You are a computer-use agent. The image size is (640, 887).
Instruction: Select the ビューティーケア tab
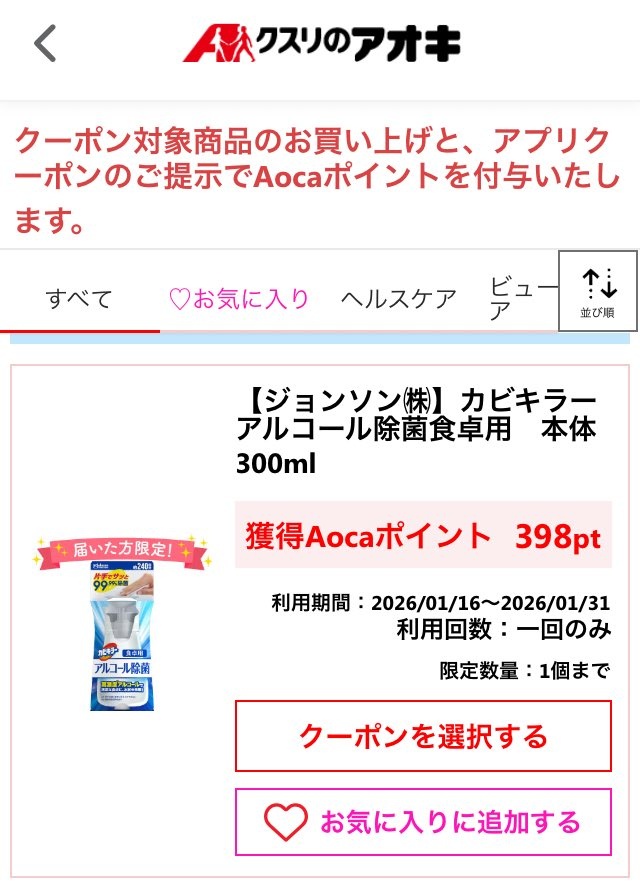pyautogui.click(x=520, y=299)
